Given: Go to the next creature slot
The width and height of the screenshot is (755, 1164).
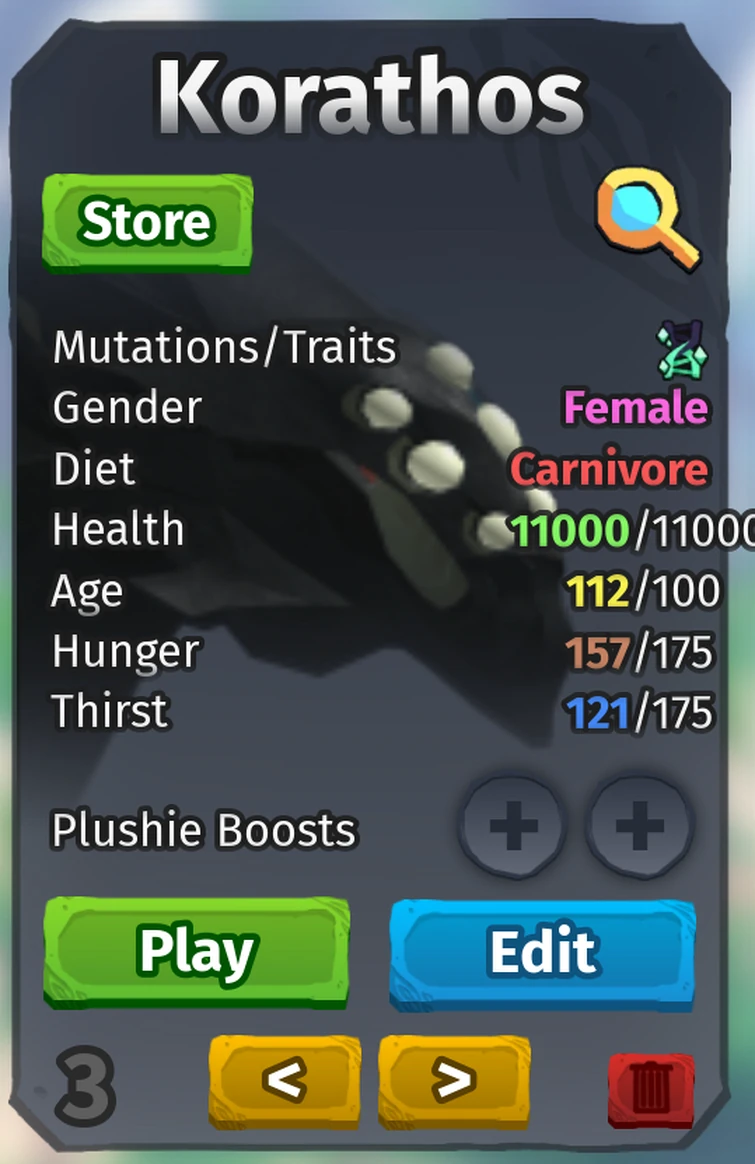Looking at the screenshot, I should 454,1080.
